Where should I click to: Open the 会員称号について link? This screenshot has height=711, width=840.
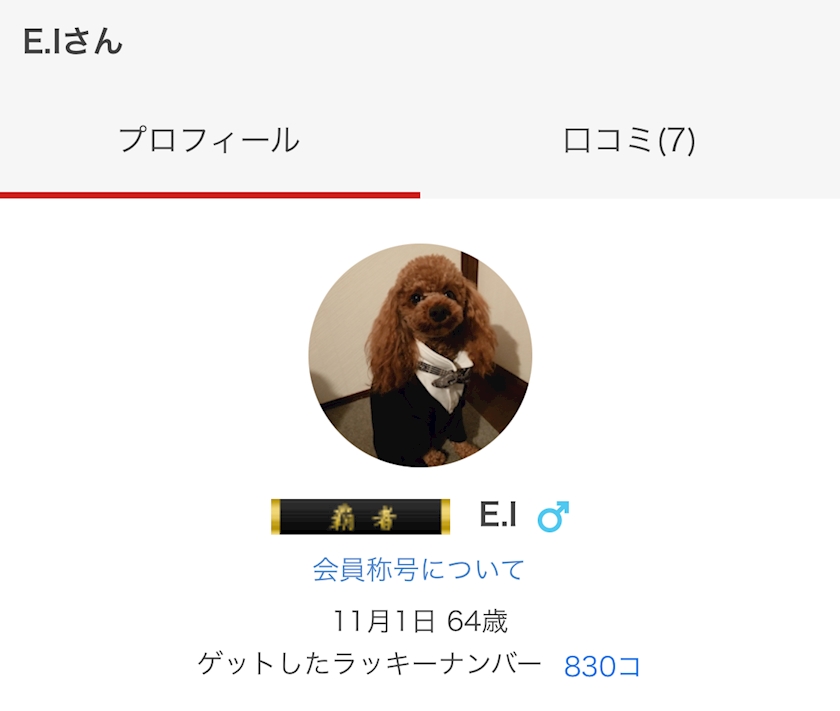coord(418,569)
